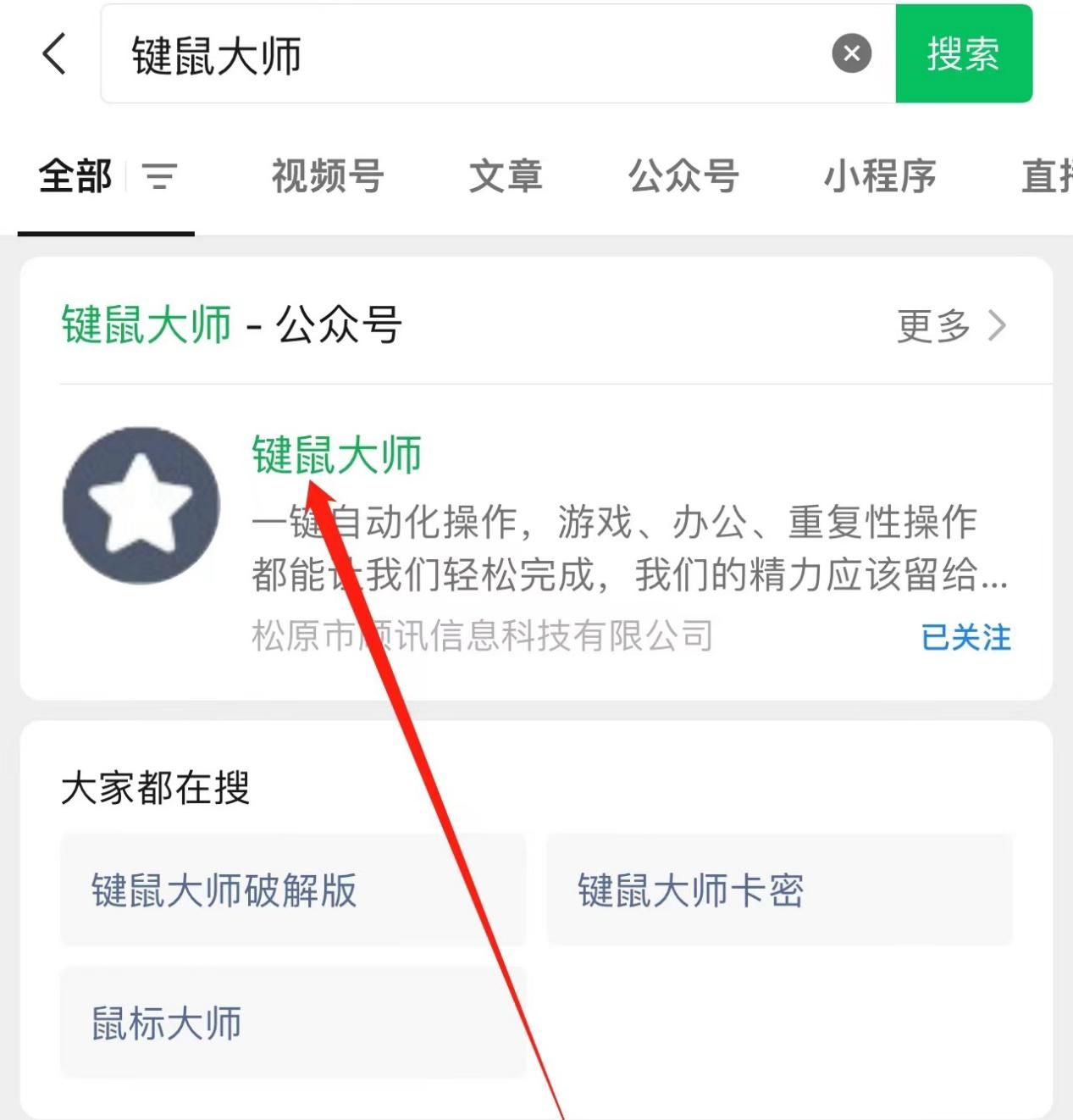Image resolution: width=1073 pixels, height=1120 pixels.
Task: Select the 全部 tab
Action: coord(75,176)
